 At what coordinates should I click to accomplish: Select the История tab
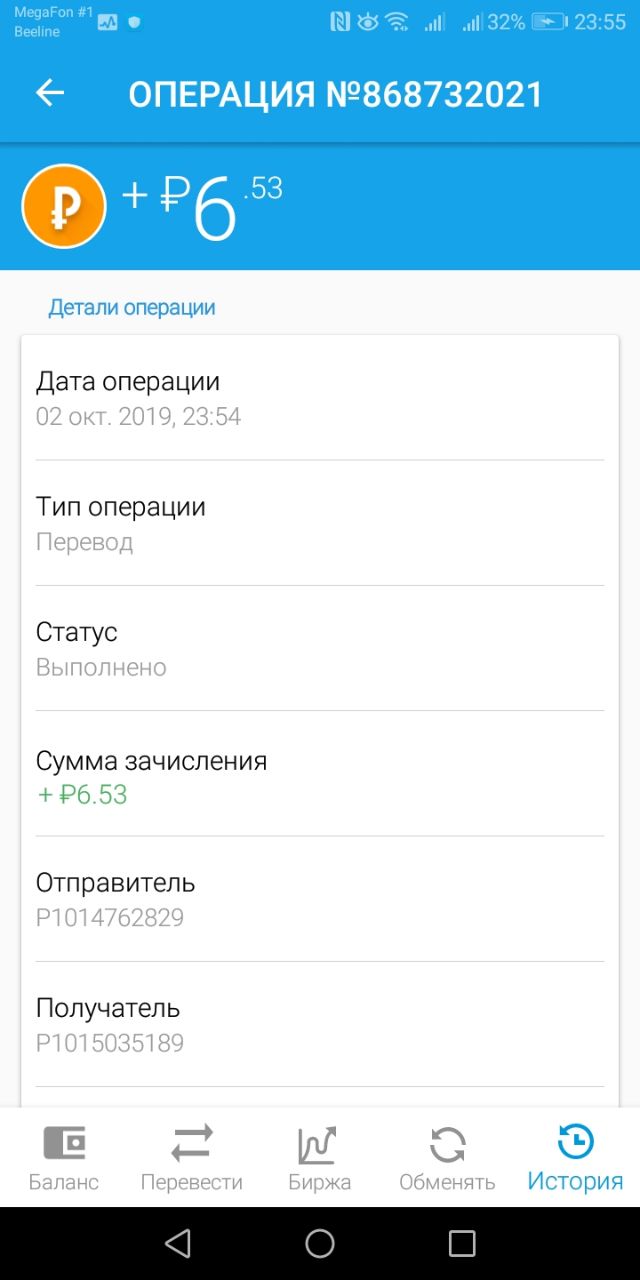(x=575, y=1158)
